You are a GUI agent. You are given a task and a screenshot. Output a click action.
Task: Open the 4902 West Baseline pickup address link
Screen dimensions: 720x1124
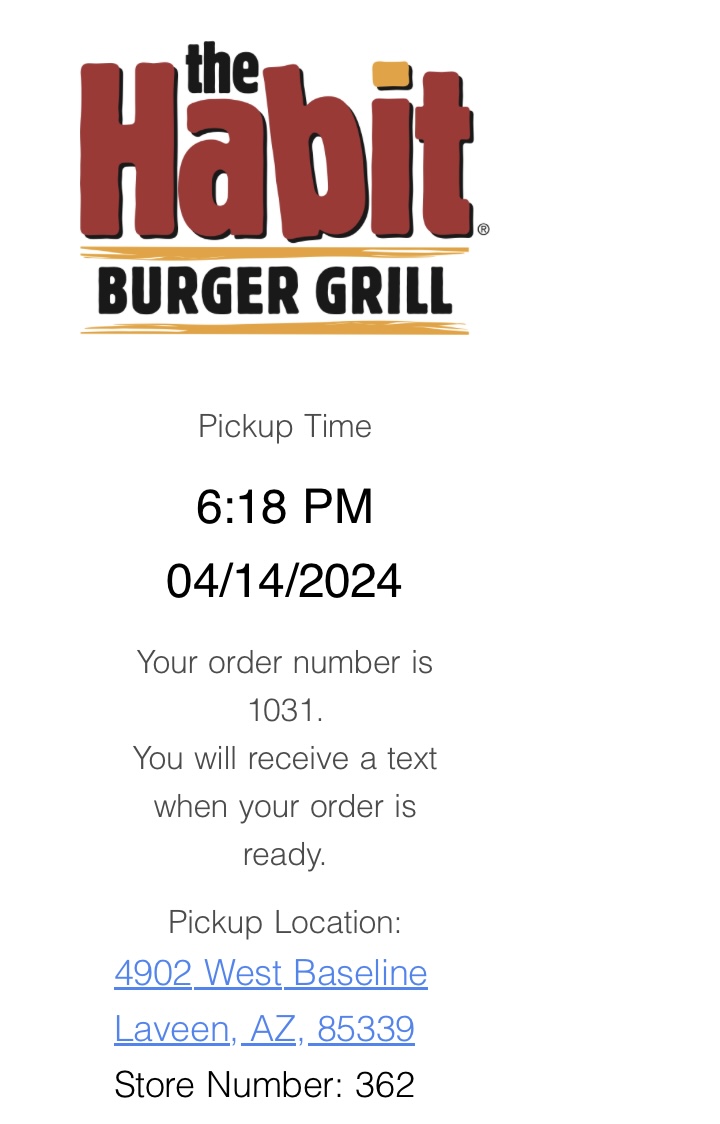271,973
